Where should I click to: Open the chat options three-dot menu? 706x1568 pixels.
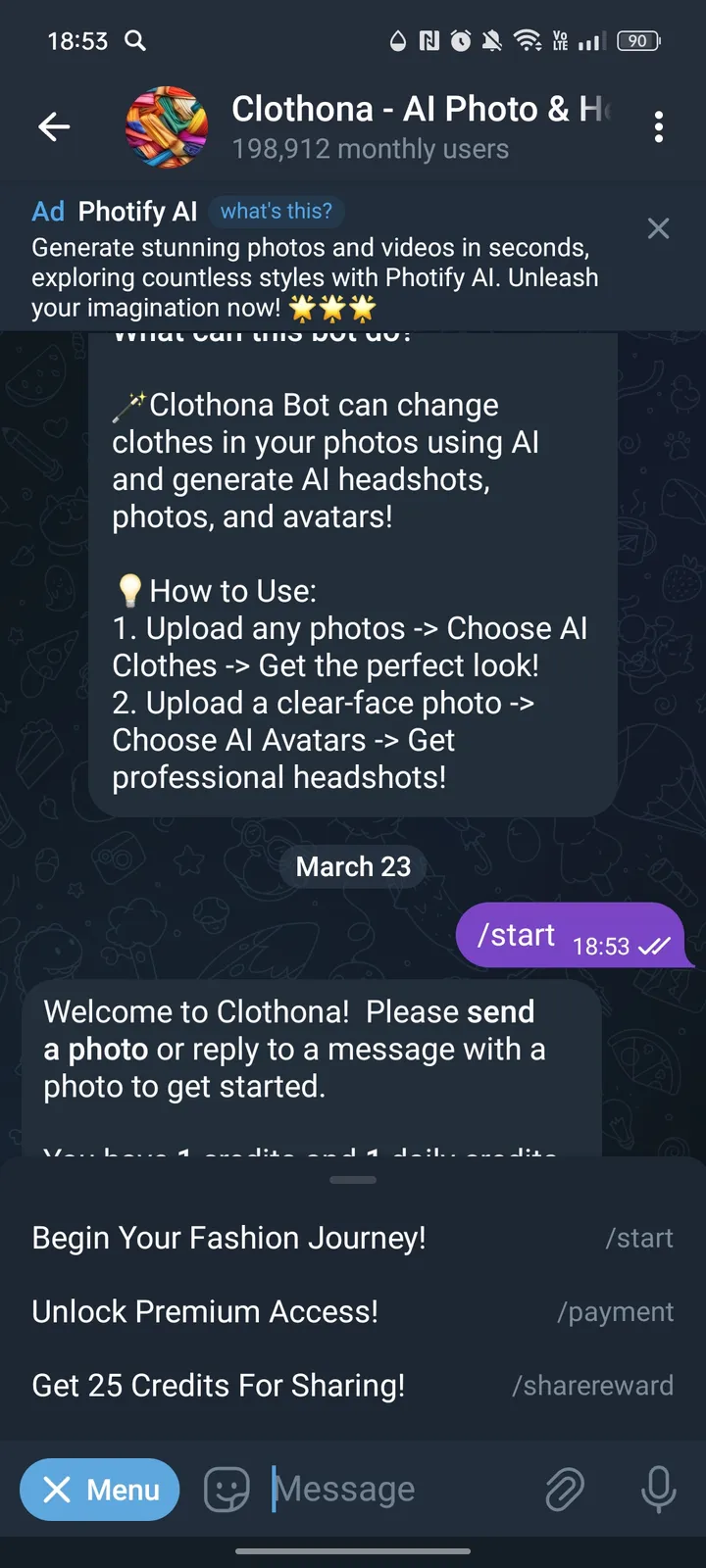pos(659,126)
